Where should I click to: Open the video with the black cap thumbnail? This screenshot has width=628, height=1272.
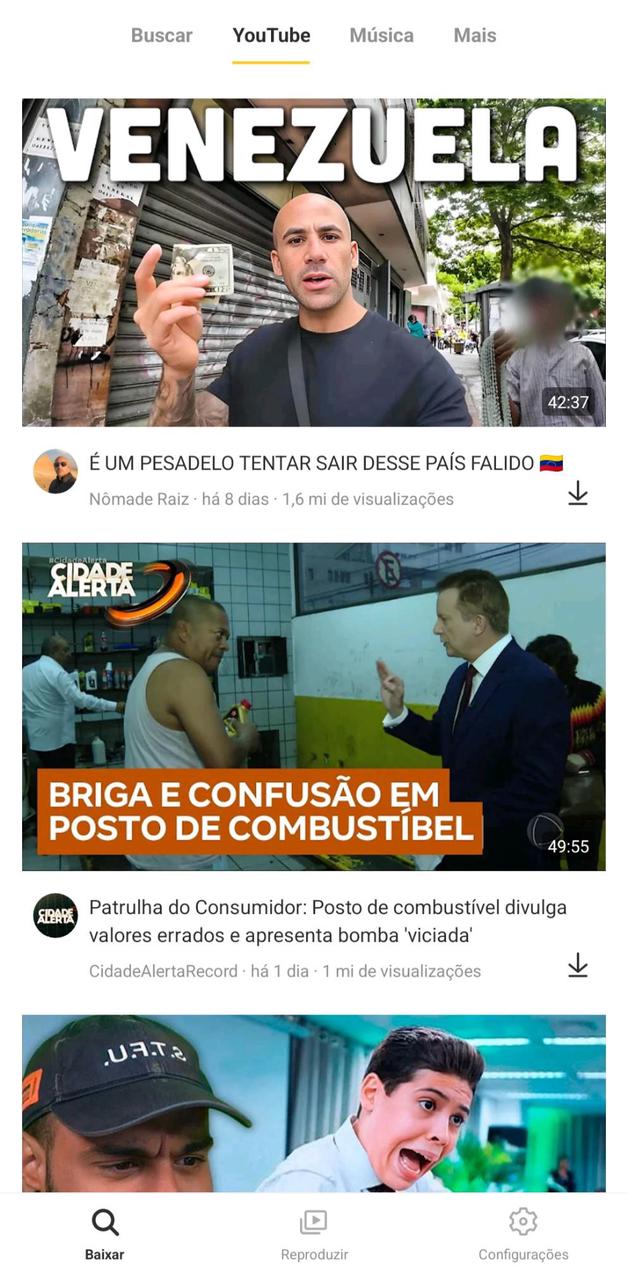(313, 1102)
